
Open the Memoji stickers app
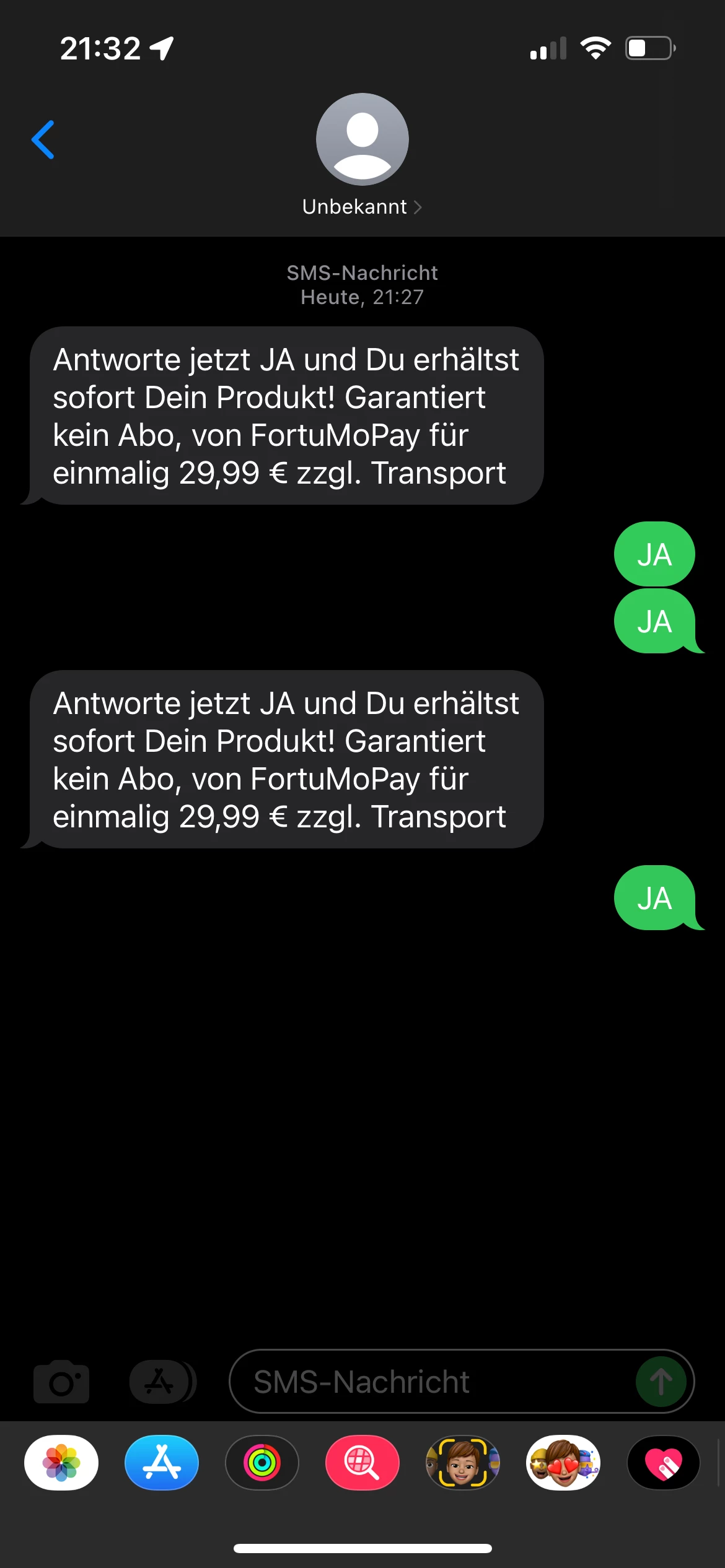pyautogui.click(x=563, y=1462)
